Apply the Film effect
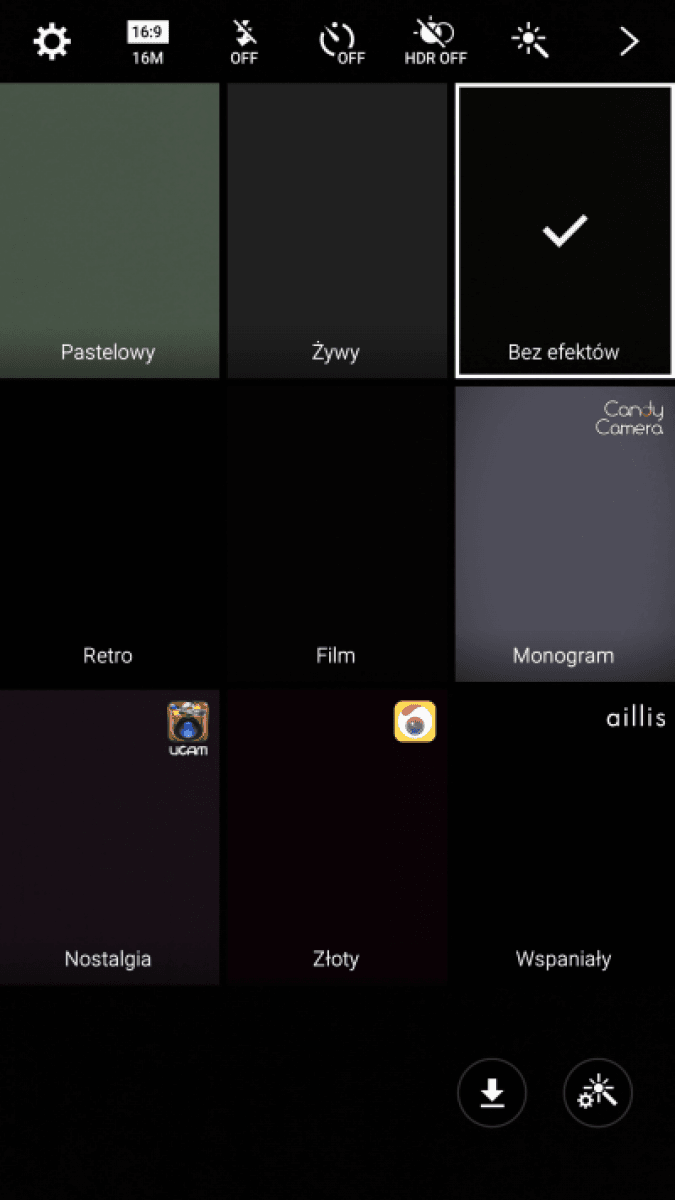Image resolution: width=675 pixels, height=1200 pixels. pos(336,535)
